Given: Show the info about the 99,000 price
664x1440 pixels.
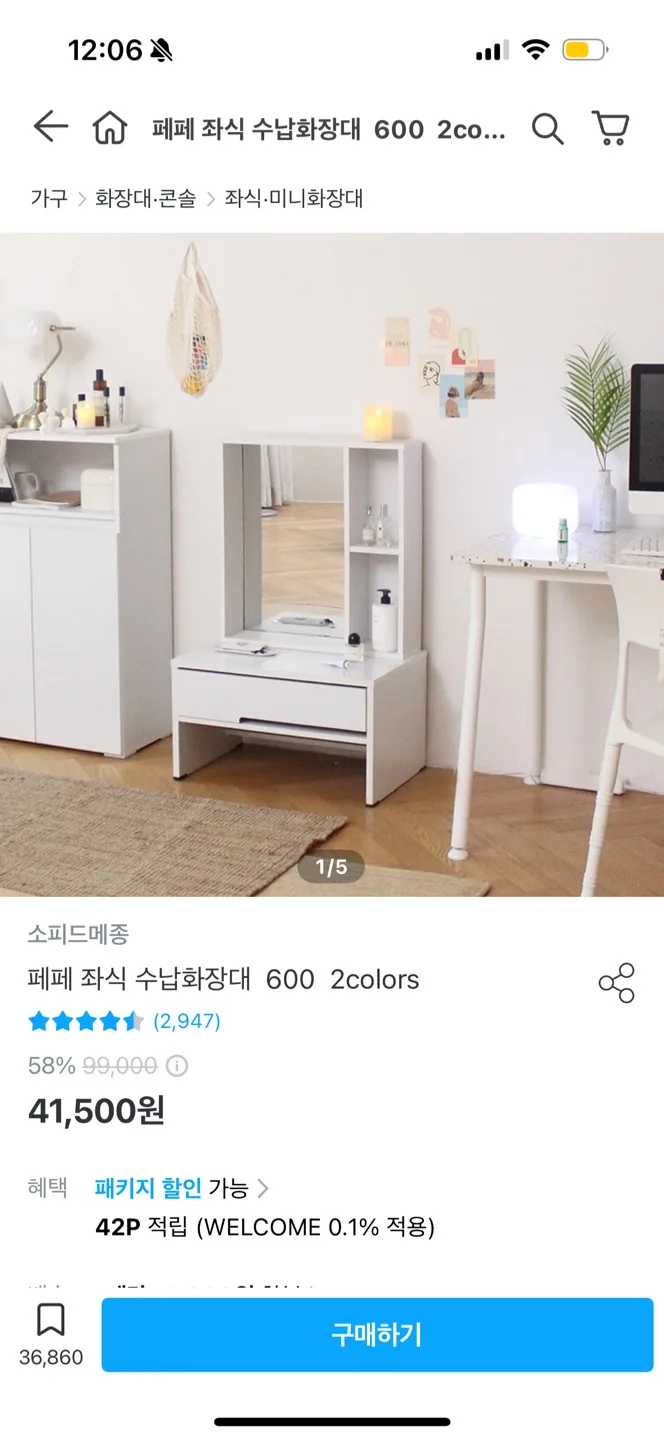Looking at the screenshot, I should [x=177, y=1066].
